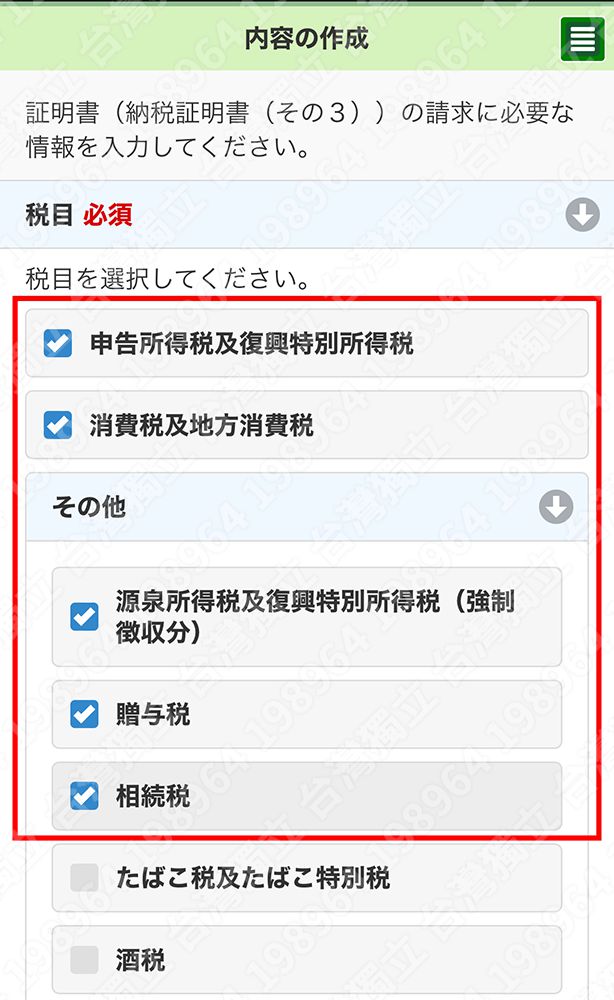614x1000 pixels.
Task: Collapse the 税目 section arrow
Action: click(x=582, y=215)
